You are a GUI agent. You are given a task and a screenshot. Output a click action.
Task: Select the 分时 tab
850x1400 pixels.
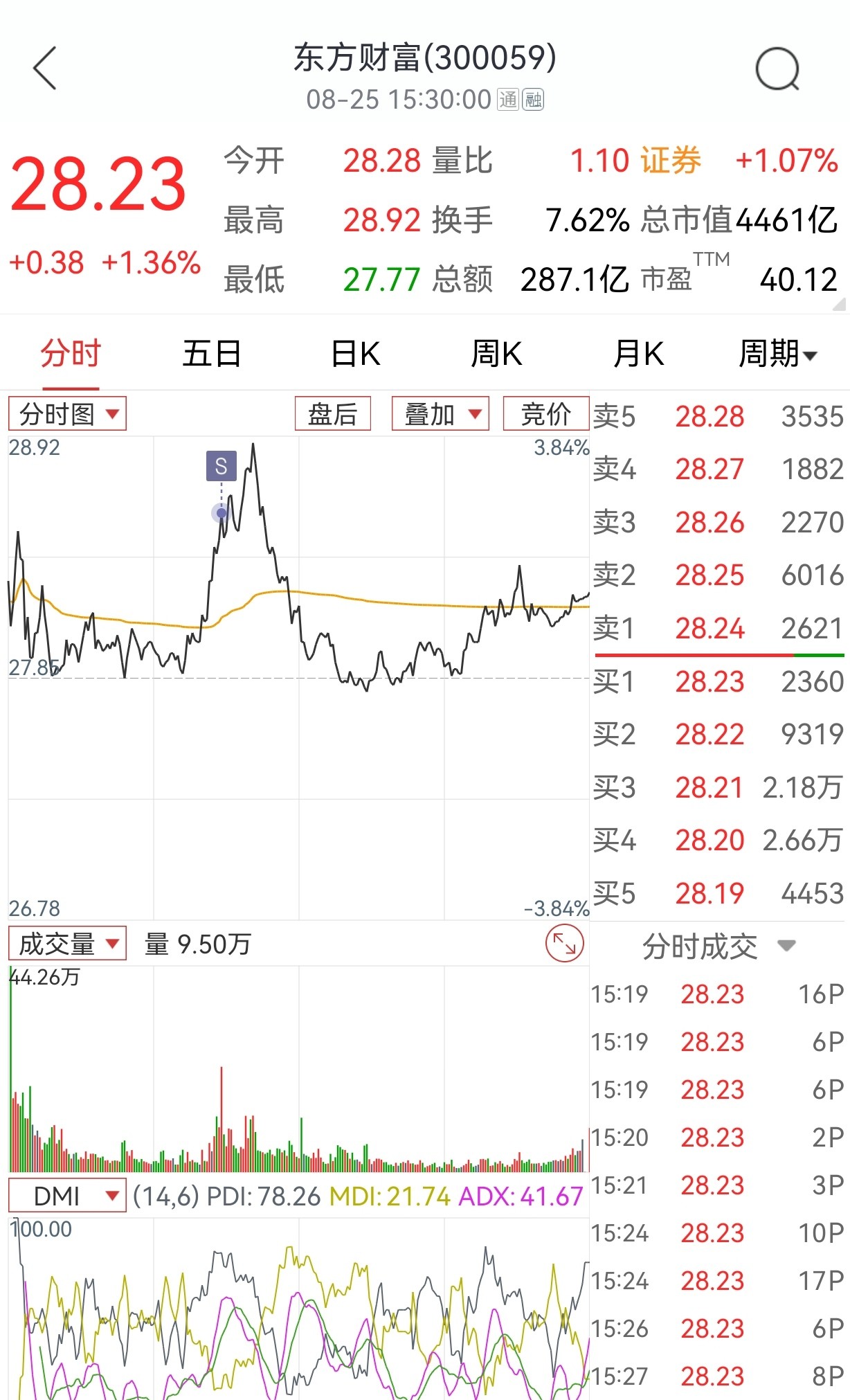click(71, 354)
